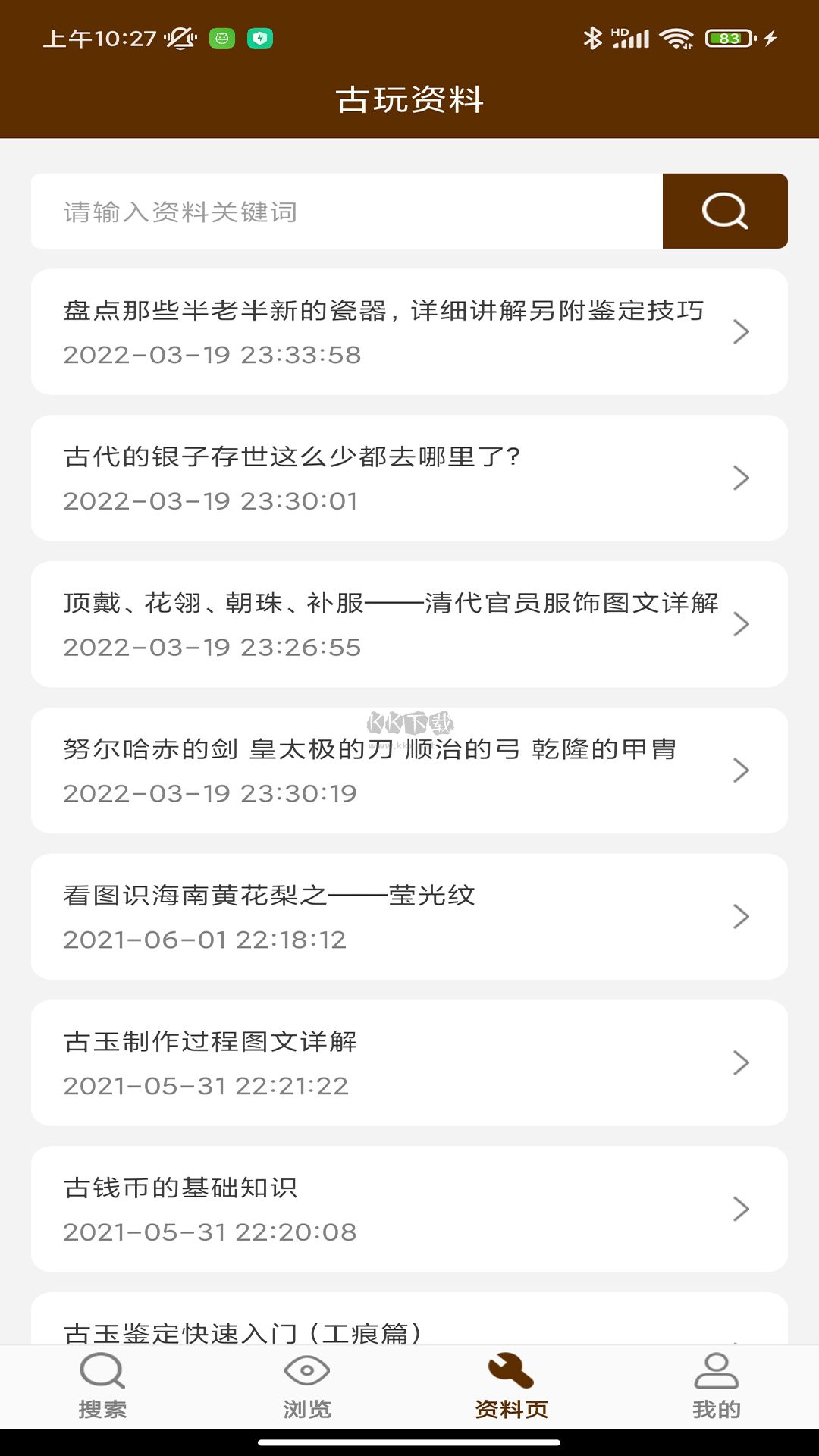Tap the keyword search input field
This screenshot has width=819, height=1456.
pyautogui.click(x=341, y=211)
